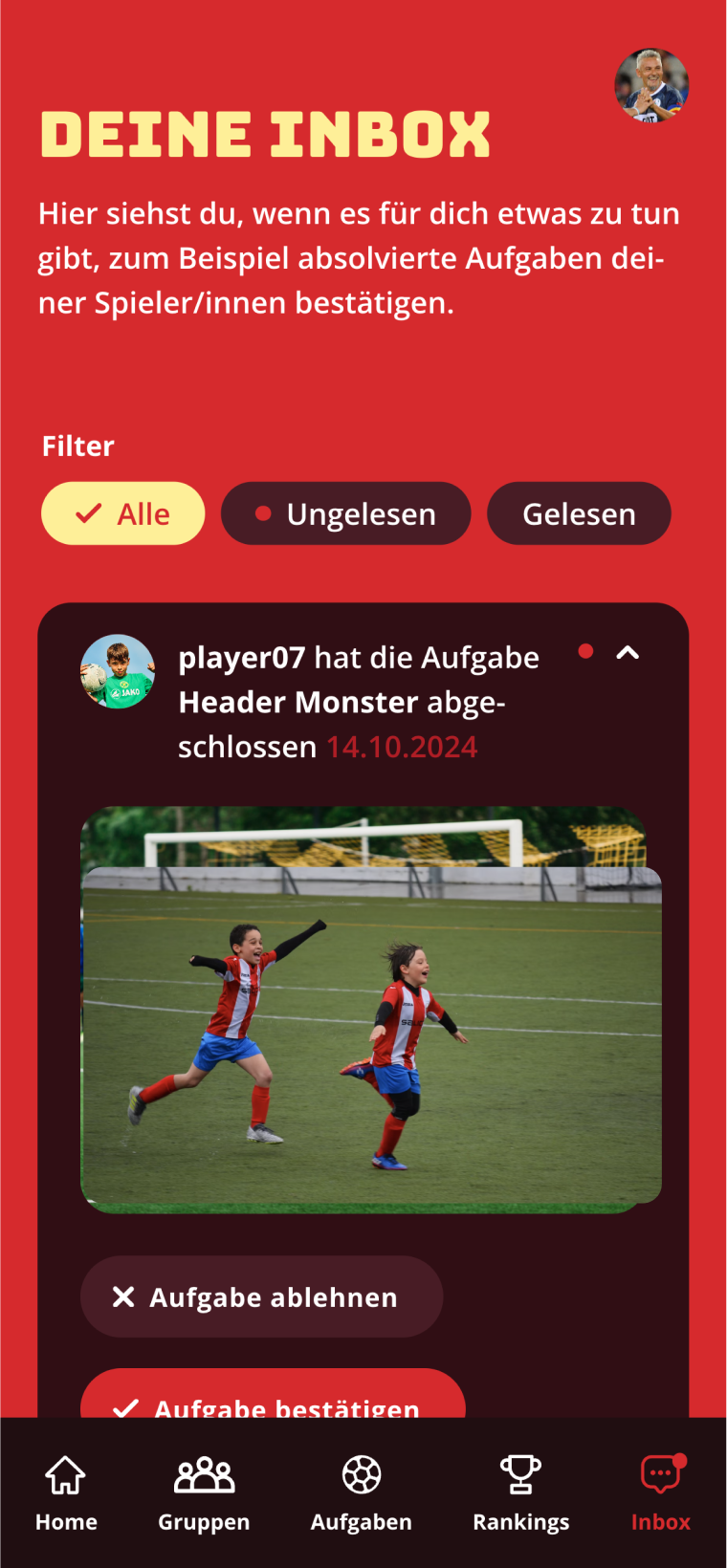
Task: Filter messages by Ungelesen
Action: (345, 513)
